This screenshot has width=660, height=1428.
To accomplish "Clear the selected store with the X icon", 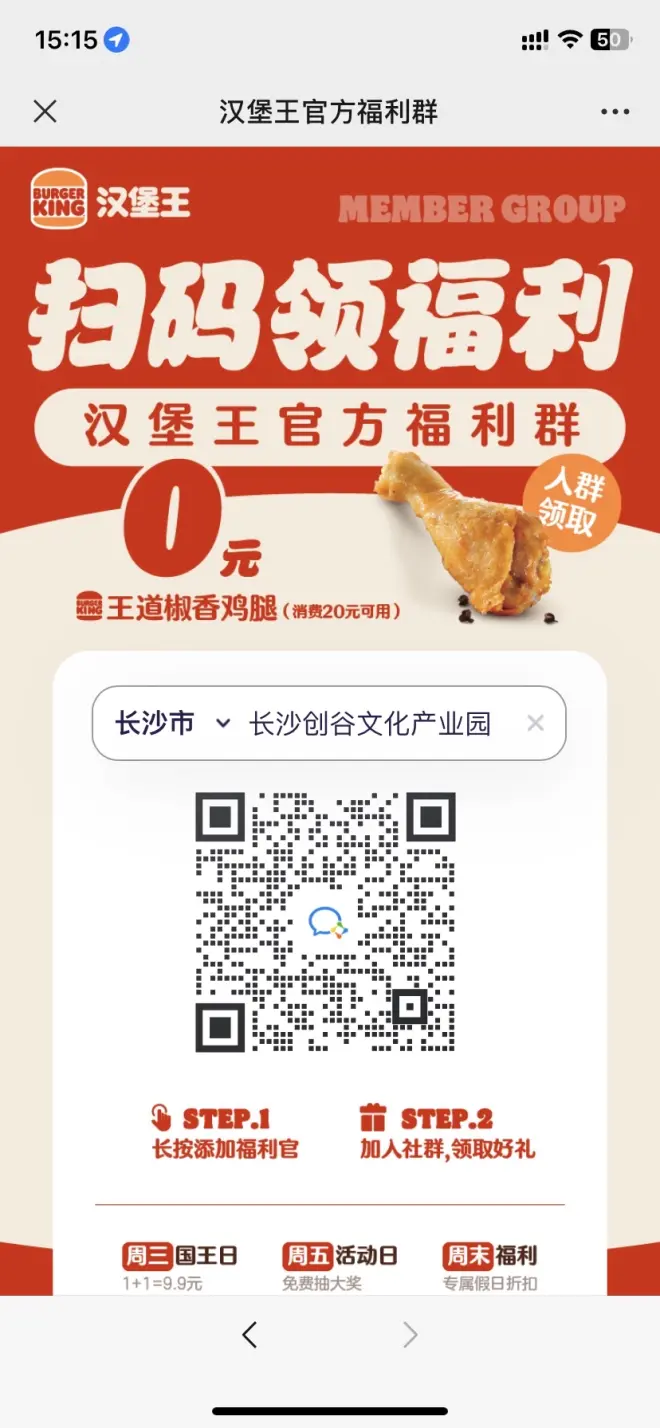I will coord(536,723).
